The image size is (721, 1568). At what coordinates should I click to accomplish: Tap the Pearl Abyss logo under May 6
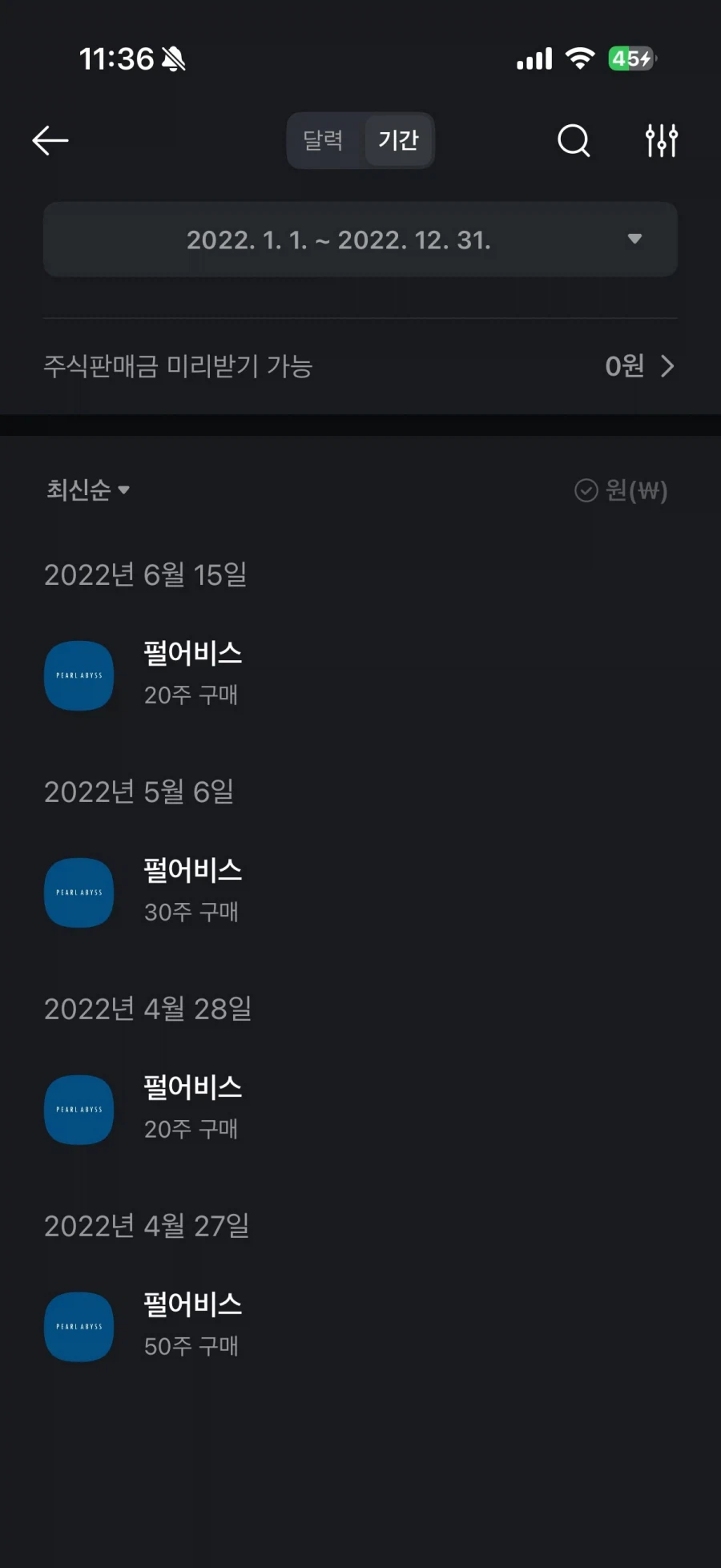tap(79, 893)
